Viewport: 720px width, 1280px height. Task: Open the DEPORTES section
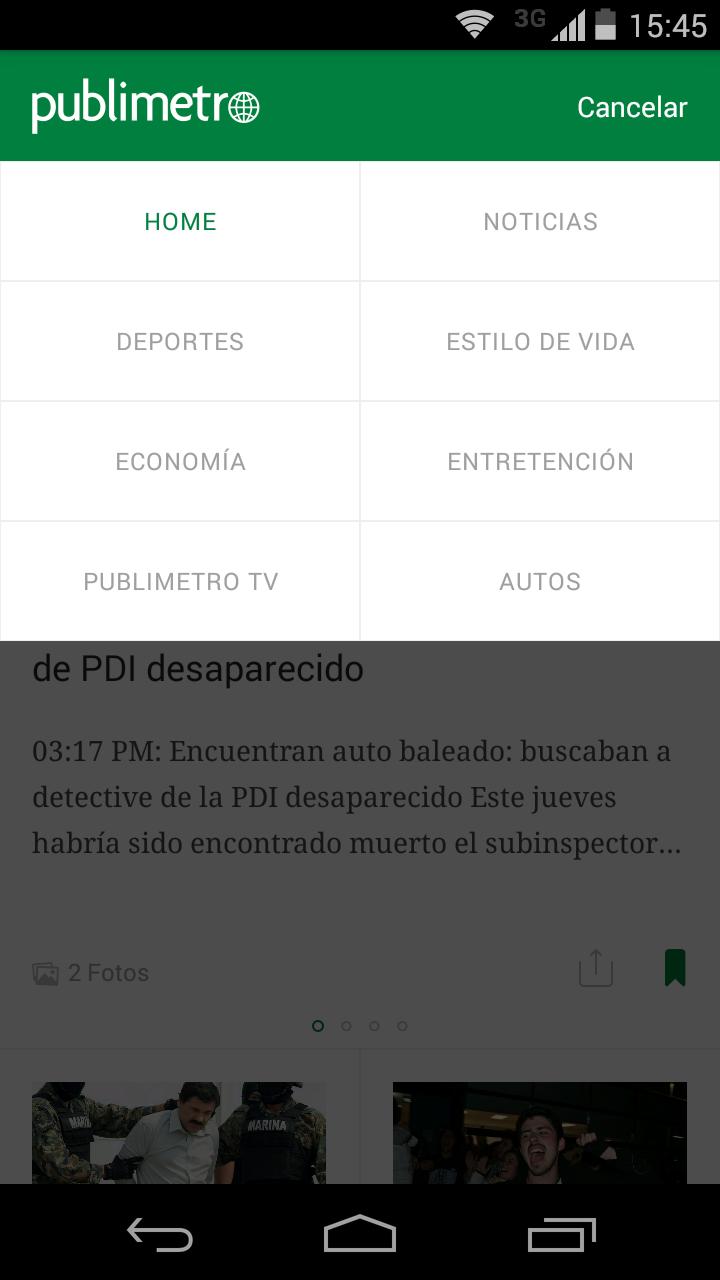[180, 341]
